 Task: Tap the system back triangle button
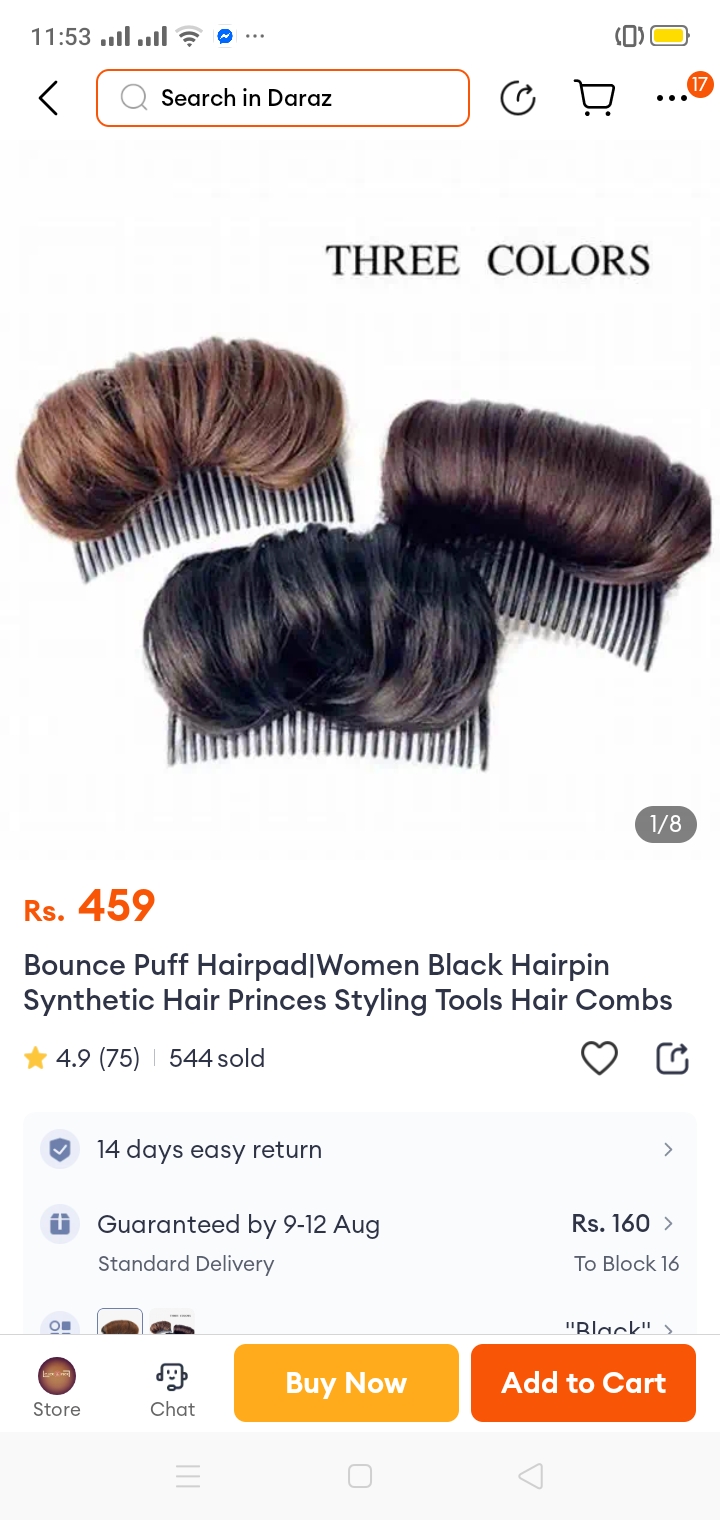coord(531,1476)
